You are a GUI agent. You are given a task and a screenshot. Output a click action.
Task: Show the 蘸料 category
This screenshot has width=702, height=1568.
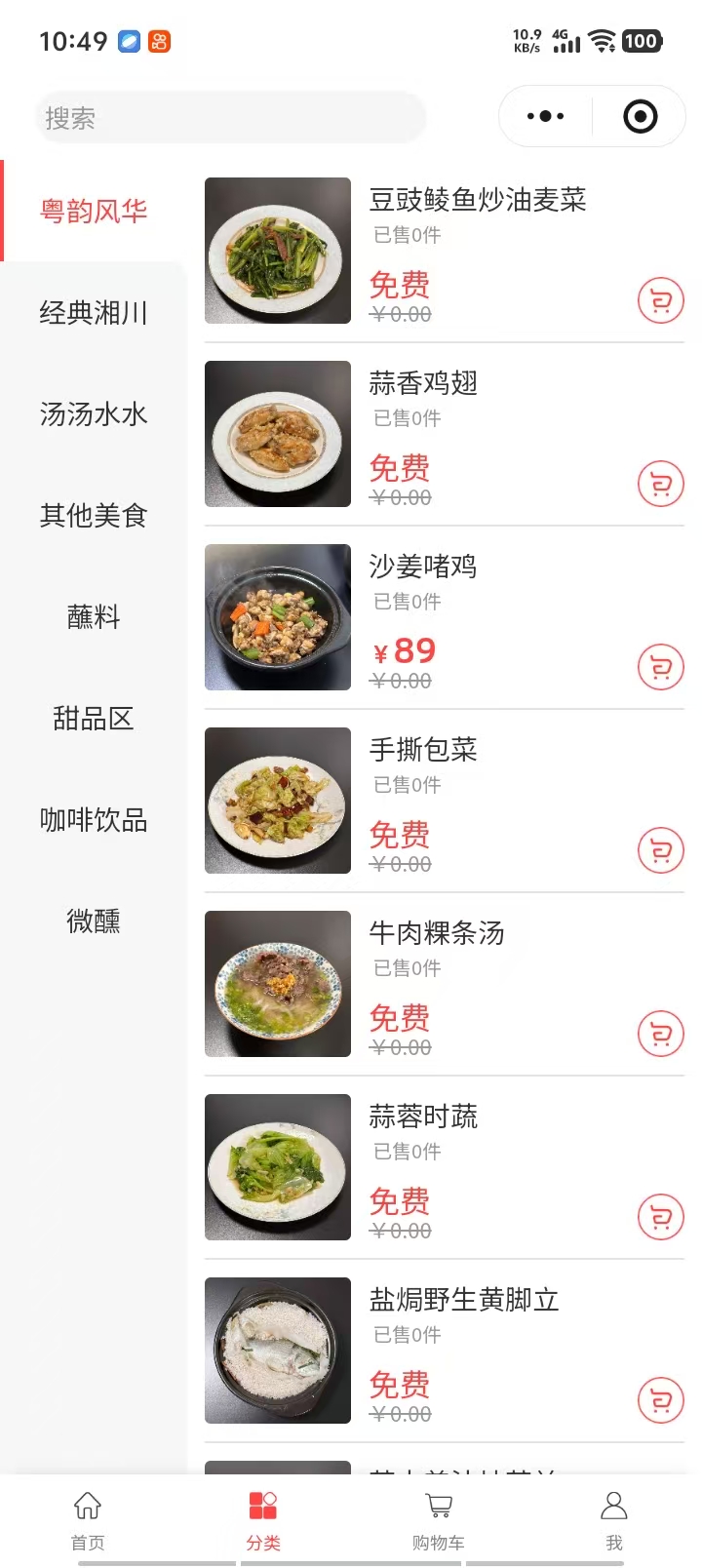click(x=94, y=617)
